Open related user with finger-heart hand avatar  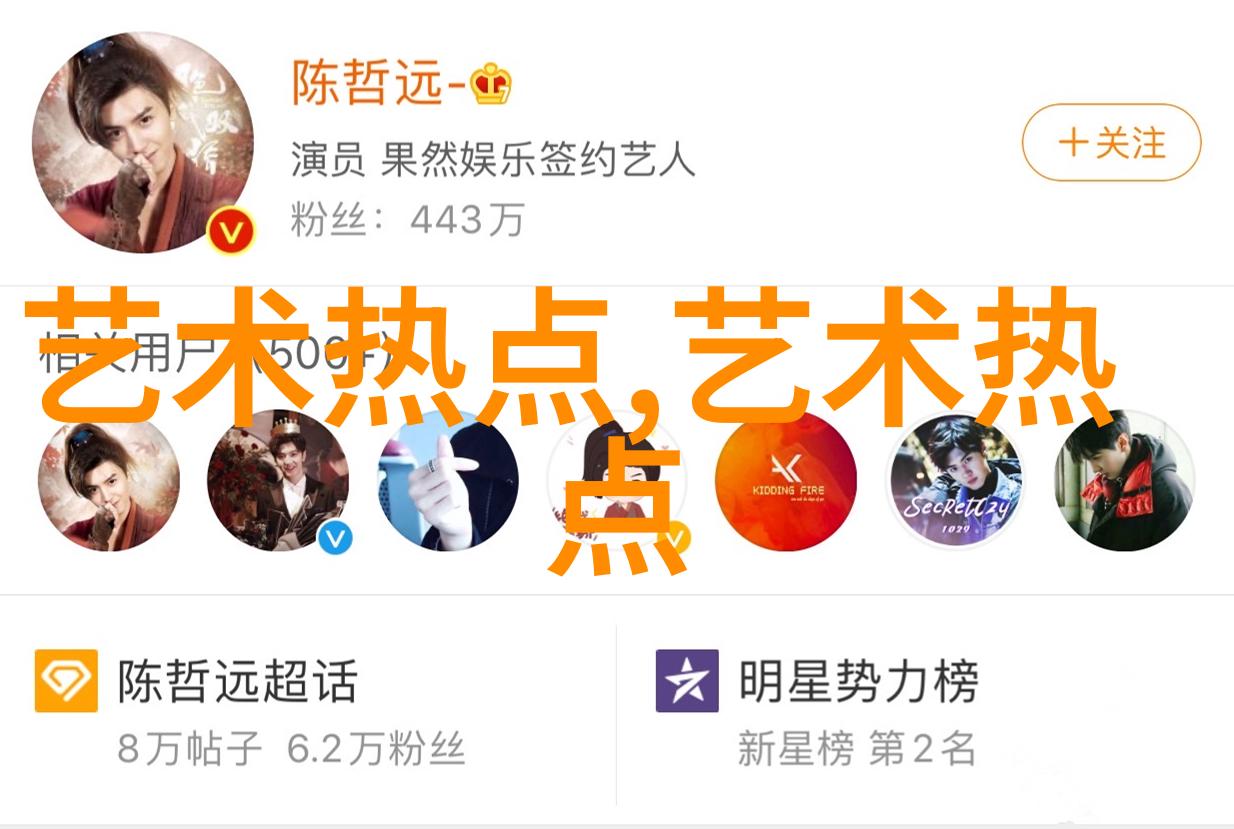448,481
